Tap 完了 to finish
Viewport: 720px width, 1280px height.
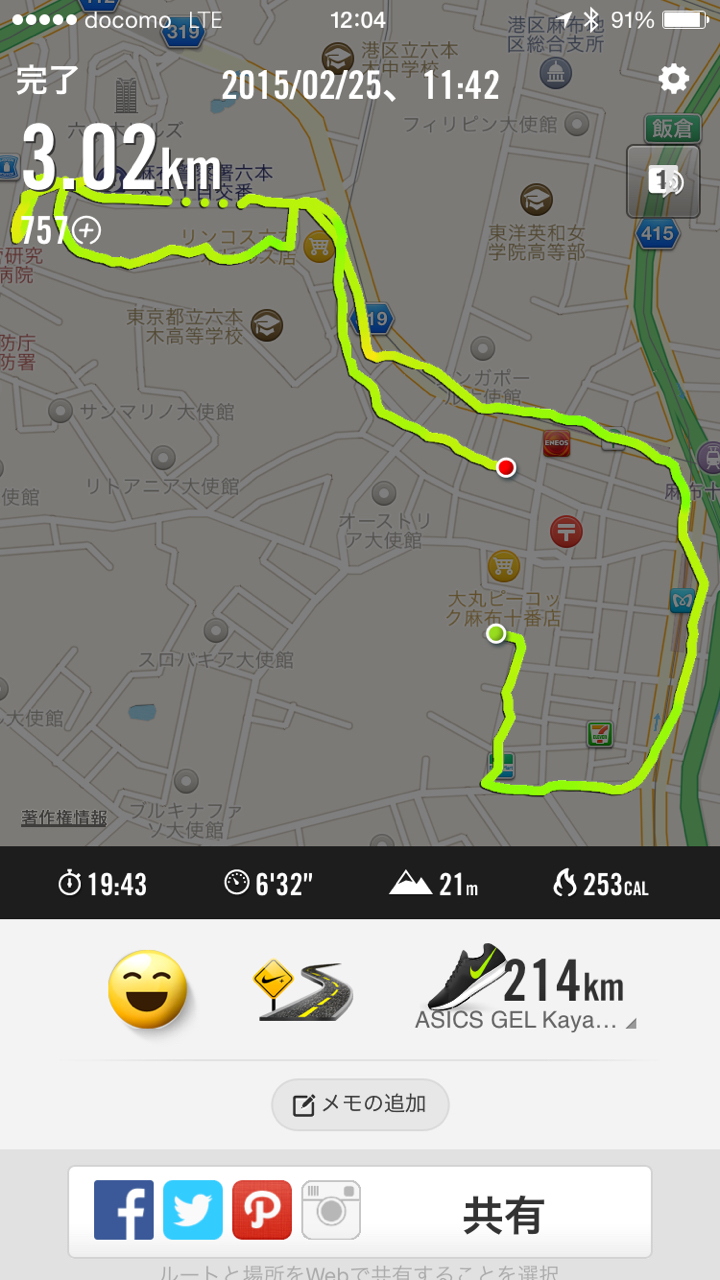(x=46, y=82)
